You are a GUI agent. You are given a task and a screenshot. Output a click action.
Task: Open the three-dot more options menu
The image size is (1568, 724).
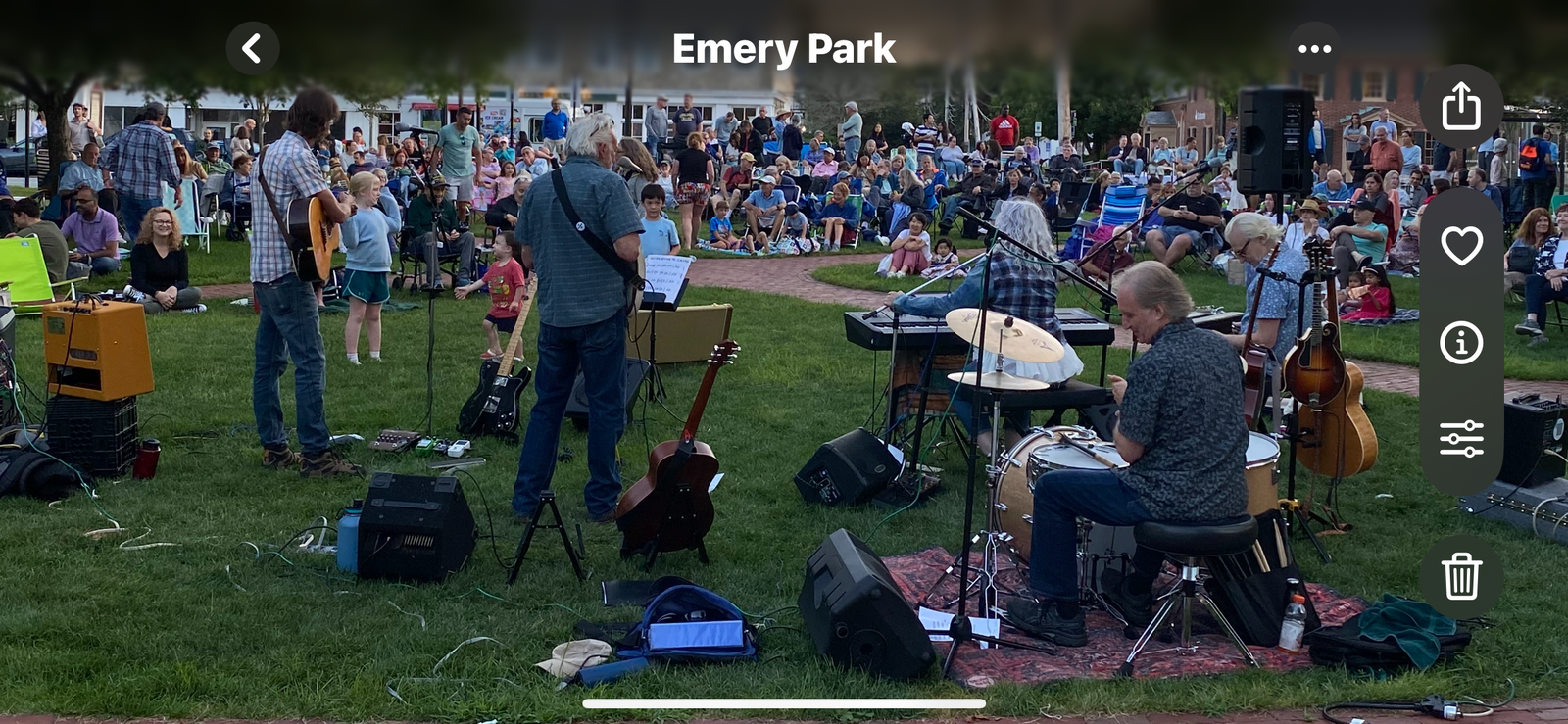pos(1314,48)
